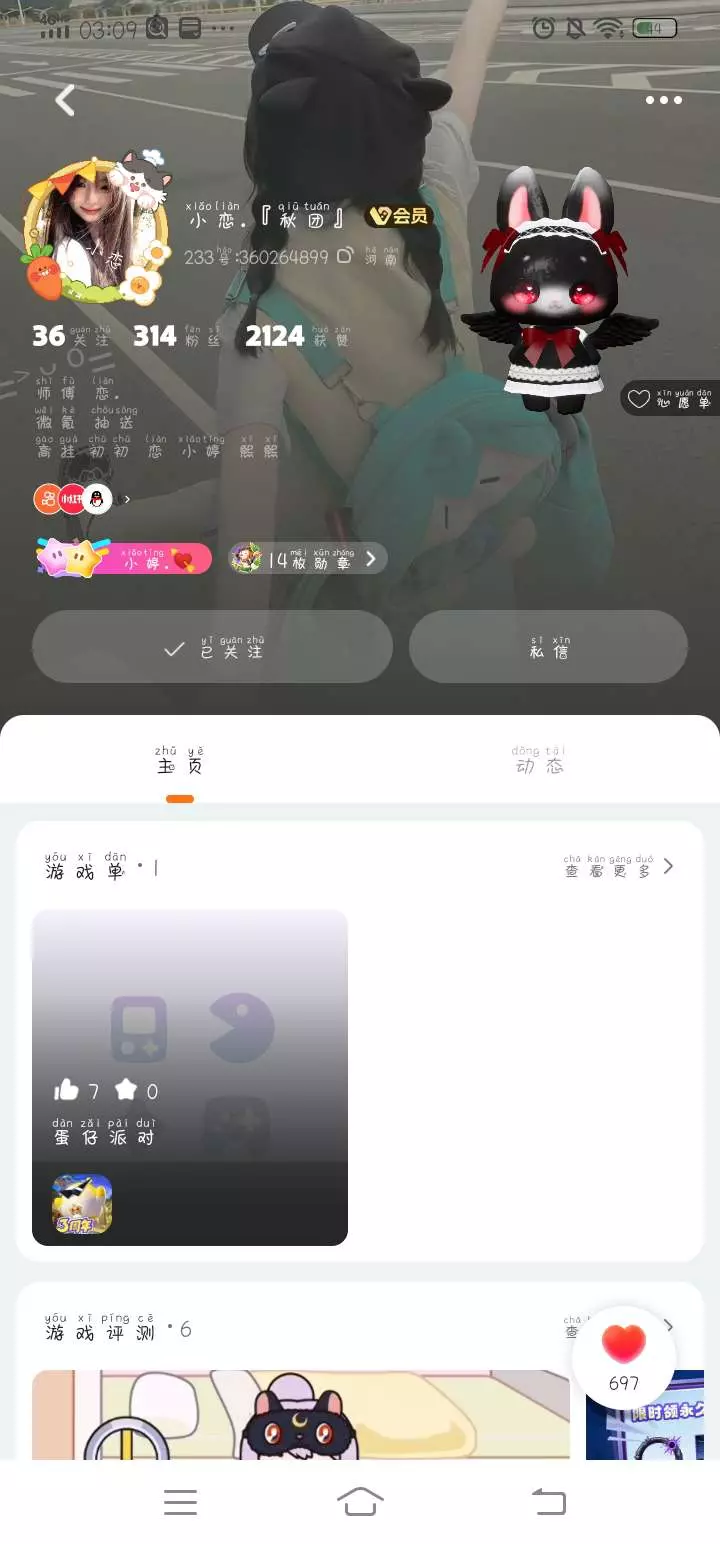Open the 14枚勋章 medals page

pos(308,559)
